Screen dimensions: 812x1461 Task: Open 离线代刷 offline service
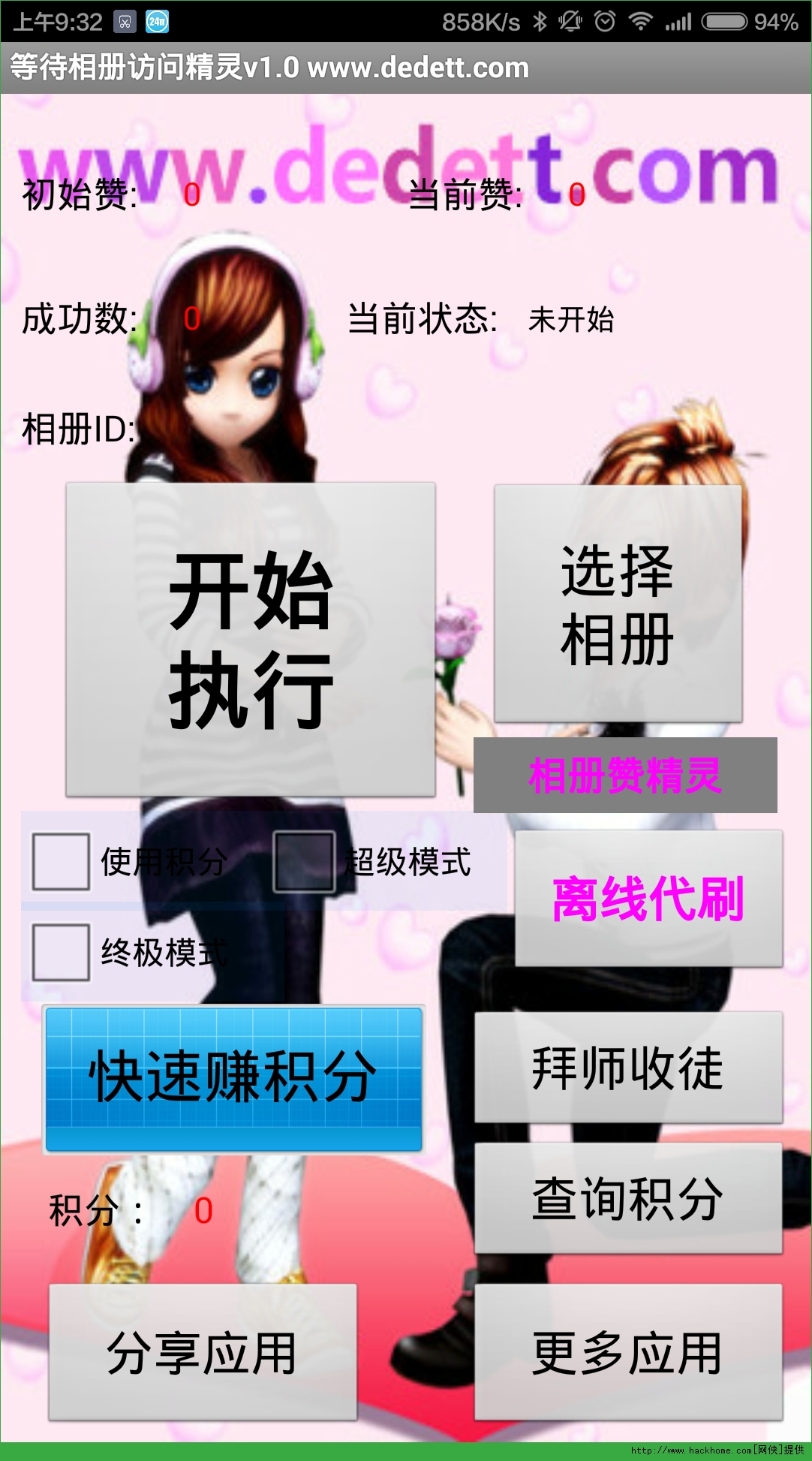(x=648, y=899)
